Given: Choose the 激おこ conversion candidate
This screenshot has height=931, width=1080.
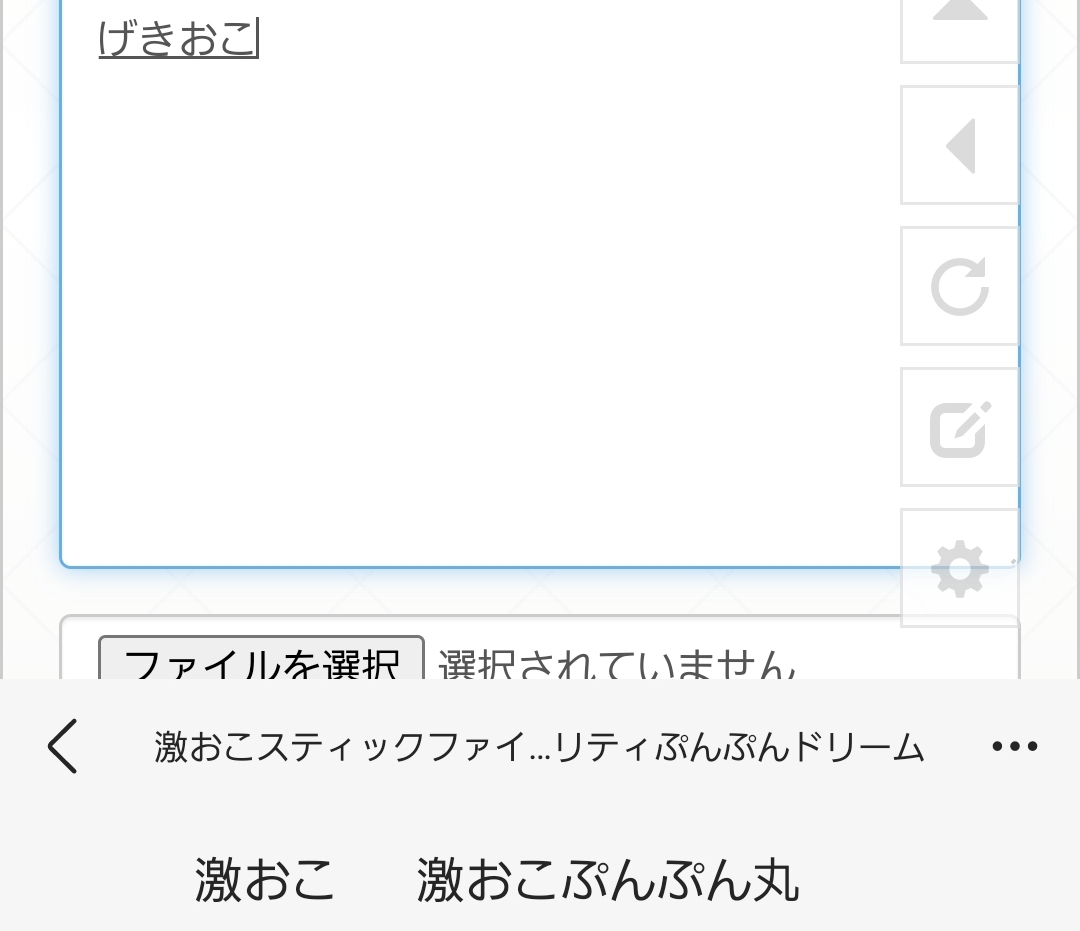Looking at the screenshot, I should [265, 881].
